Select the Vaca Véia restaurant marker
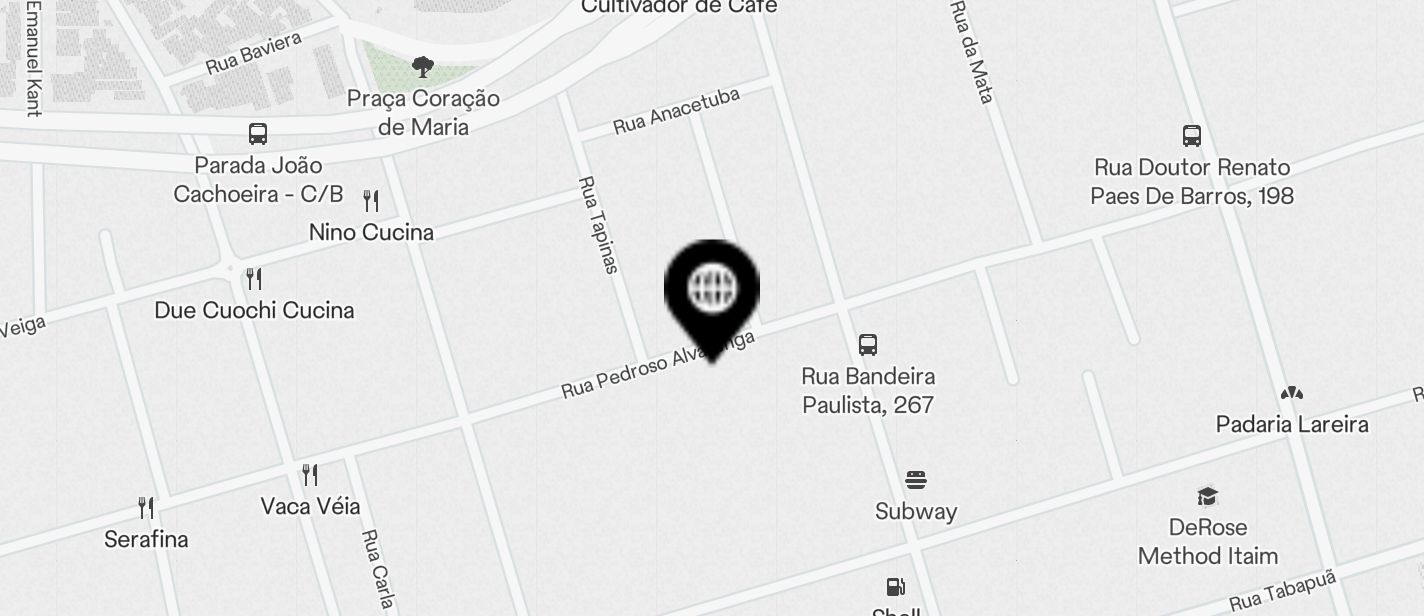1424x616 pixels. coord(310,475)
